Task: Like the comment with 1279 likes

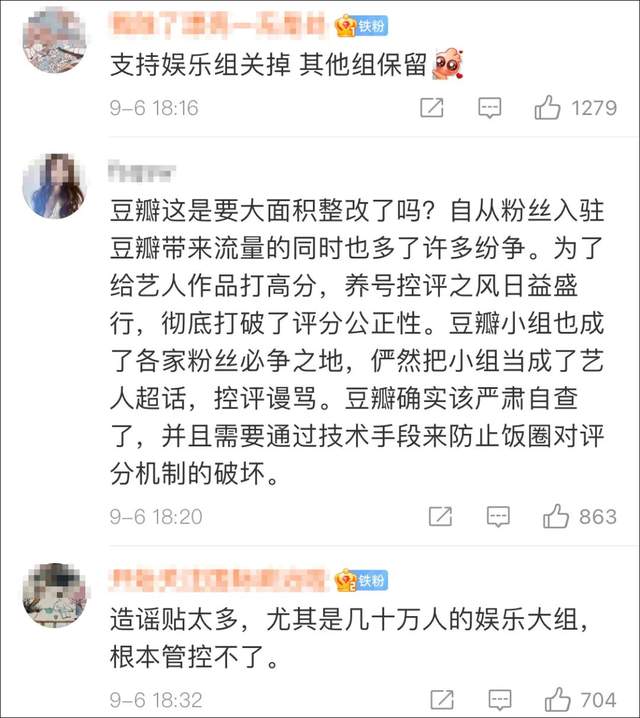Action: (x=547, y=108)
